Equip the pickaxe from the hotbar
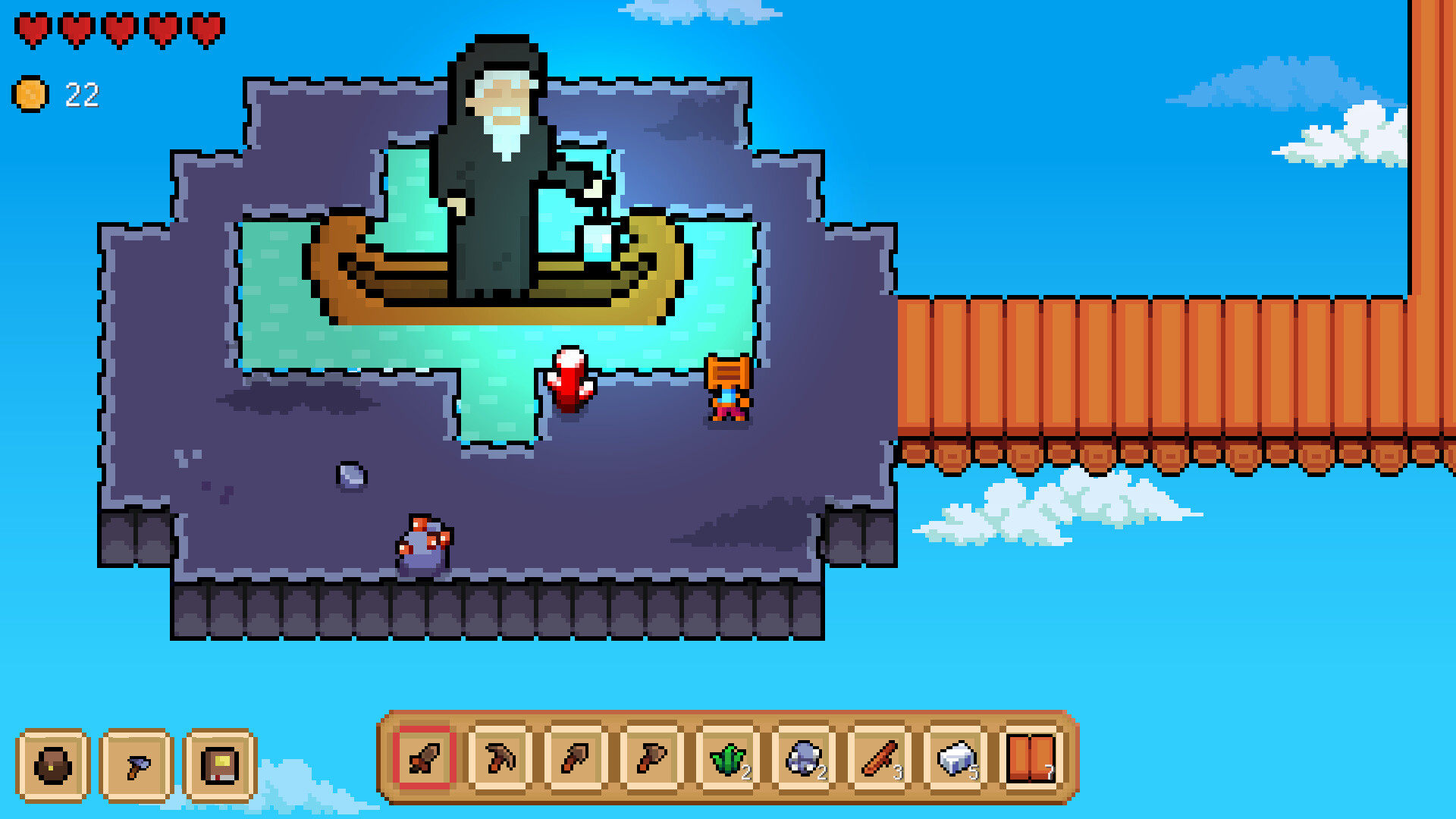This screenshot has width=1456, height=819. coord(500,757)
